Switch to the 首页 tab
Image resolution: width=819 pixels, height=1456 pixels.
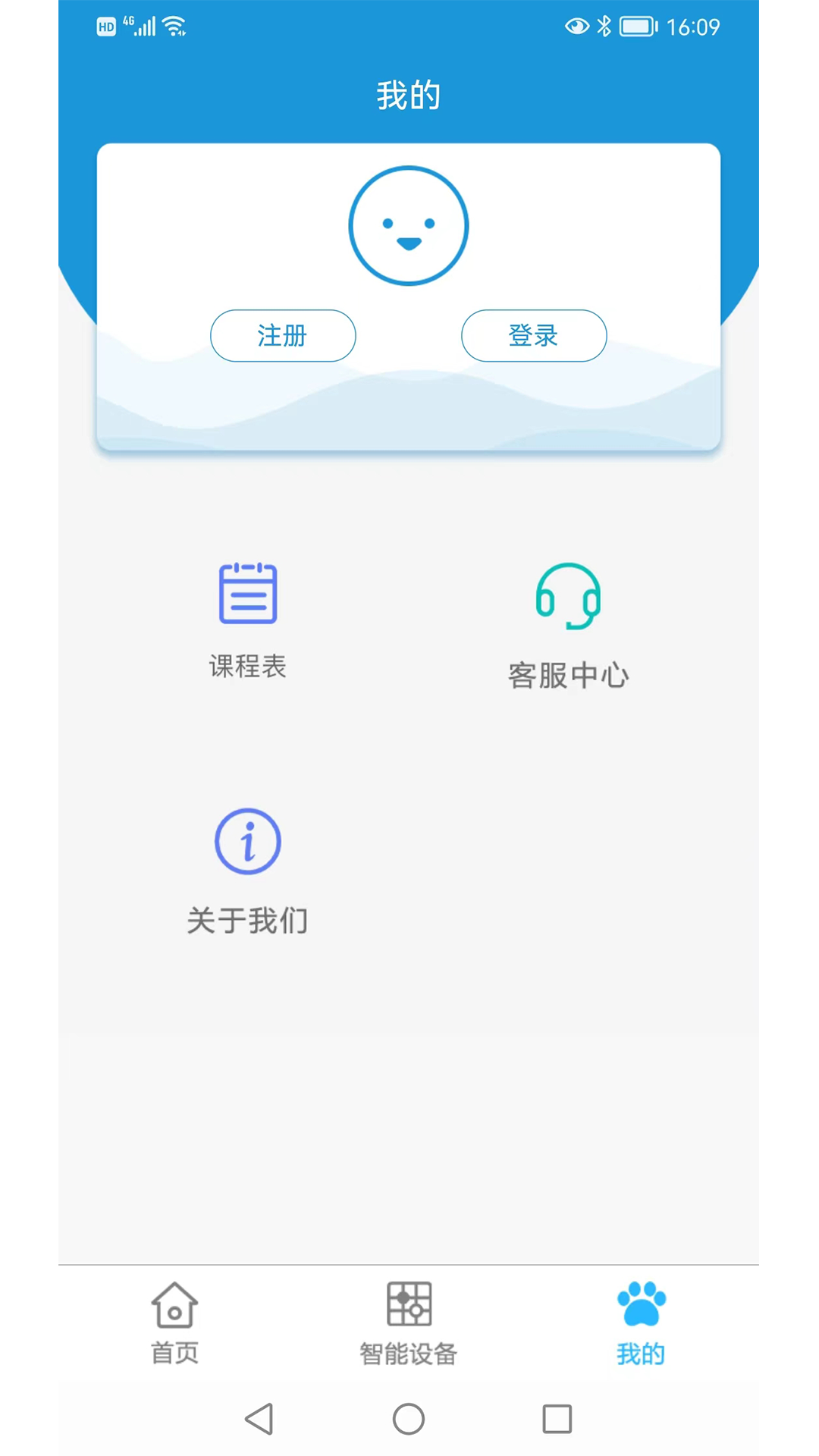(x=174, y=1323)
